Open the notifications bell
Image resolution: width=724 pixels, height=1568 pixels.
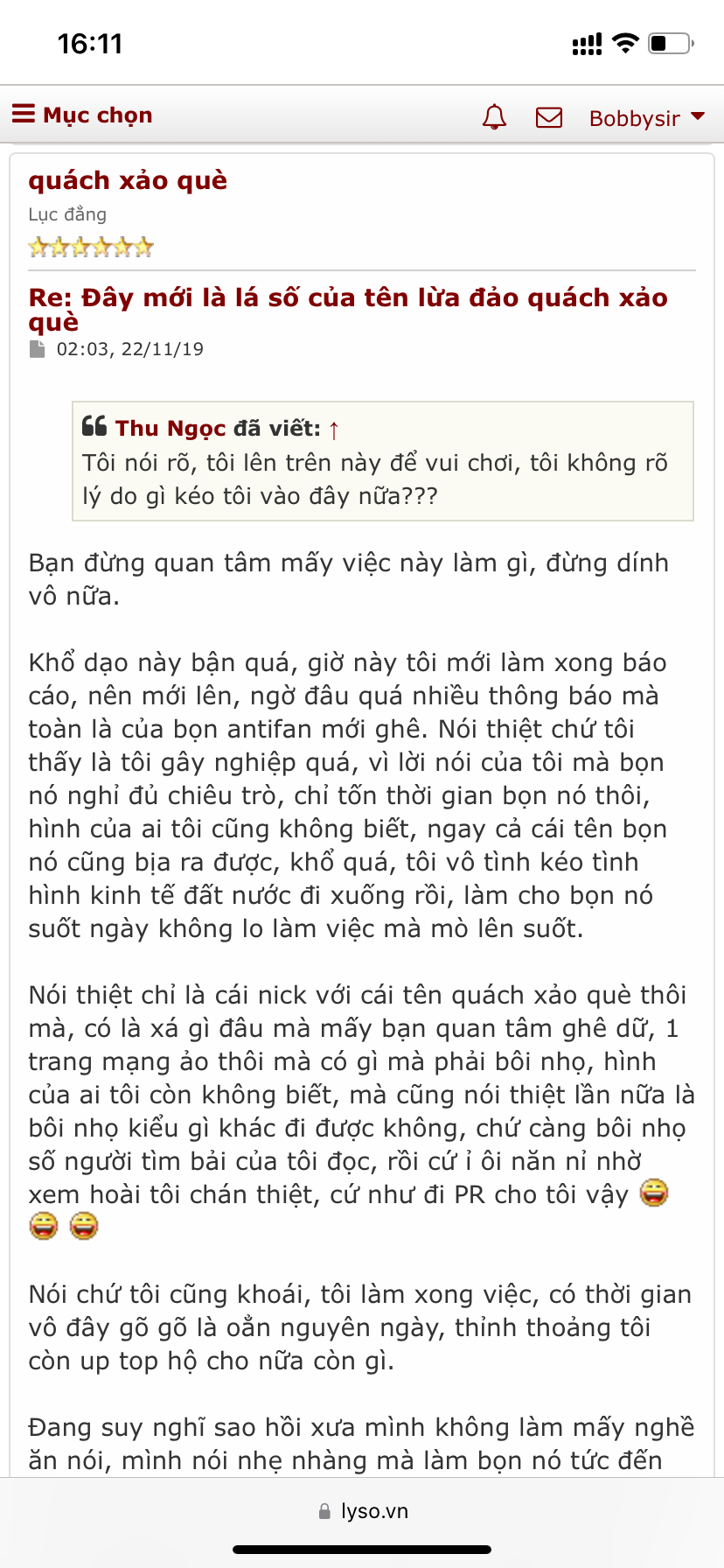tap(494, 117)
